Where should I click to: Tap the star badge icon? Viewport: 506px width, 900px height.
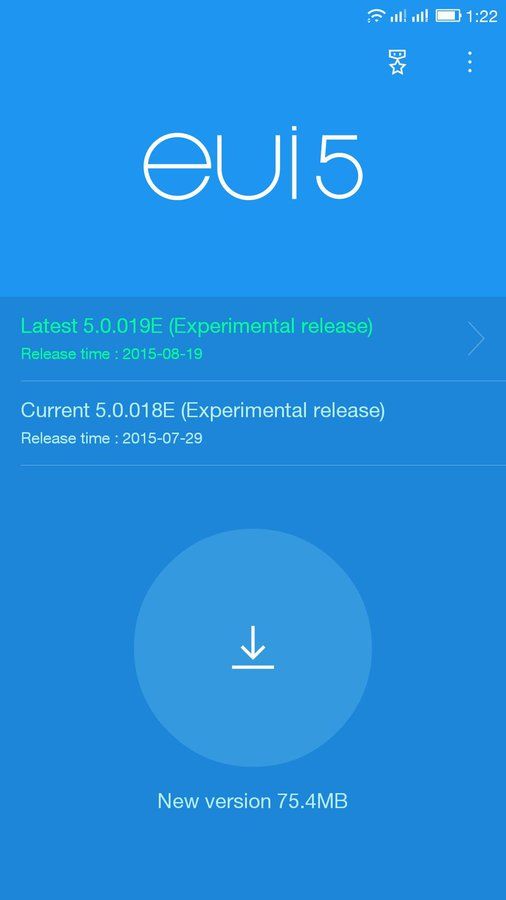pyautogui.click(x=397, y=62)
